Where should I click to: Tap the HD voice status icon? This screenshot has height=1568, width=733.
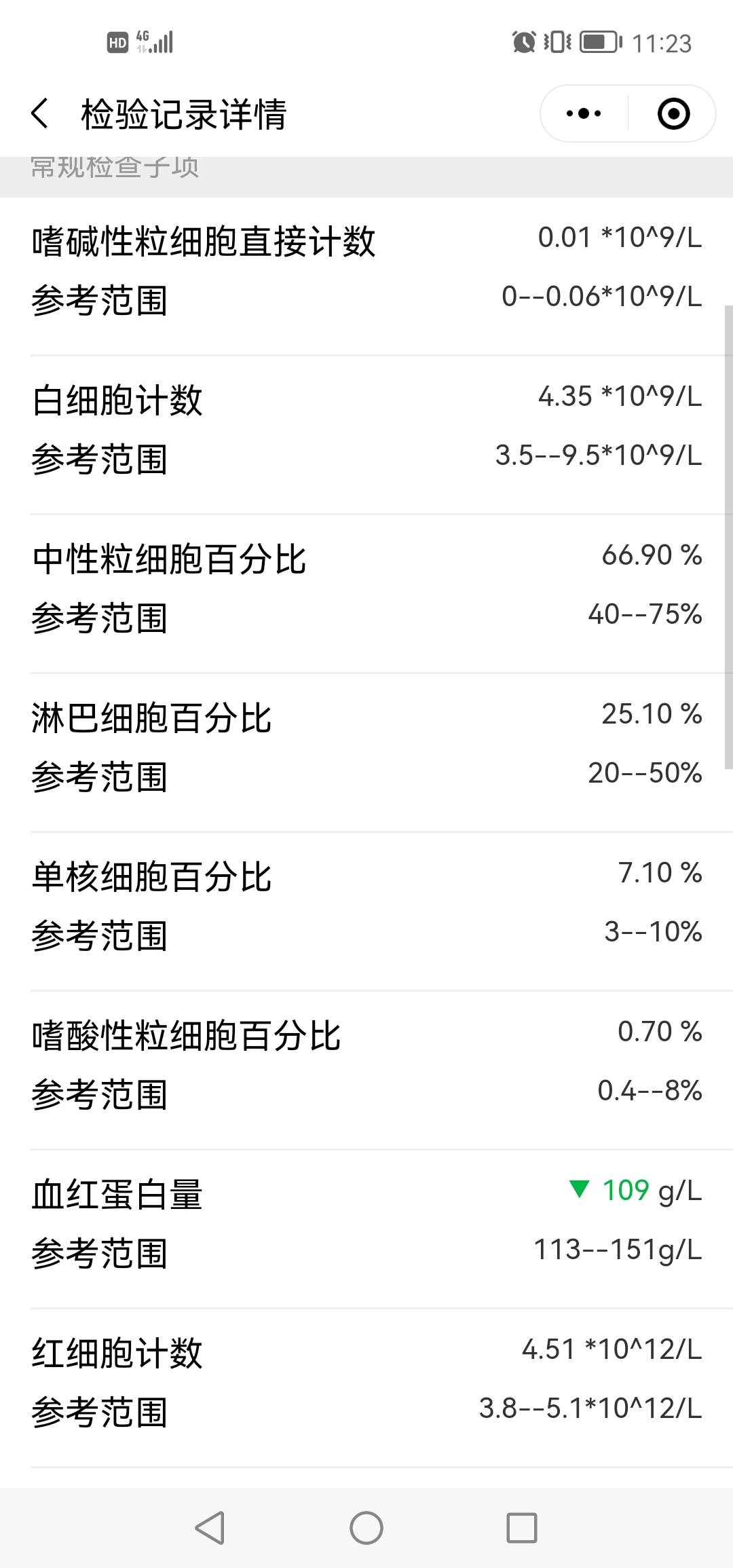pyautogui.click(x=117, y=42)
